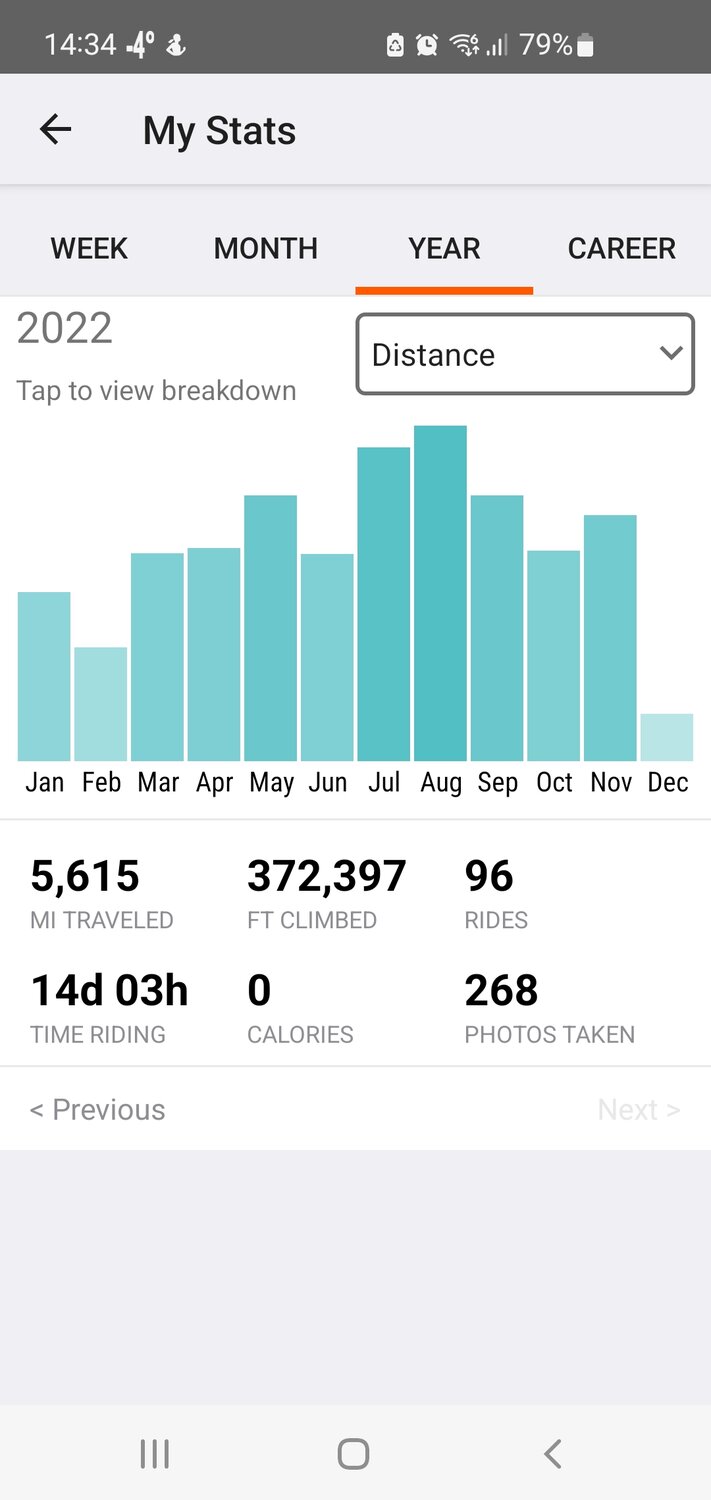711x1500 pixels.
Task: Go back from My Stats
Action: point(56,130)
